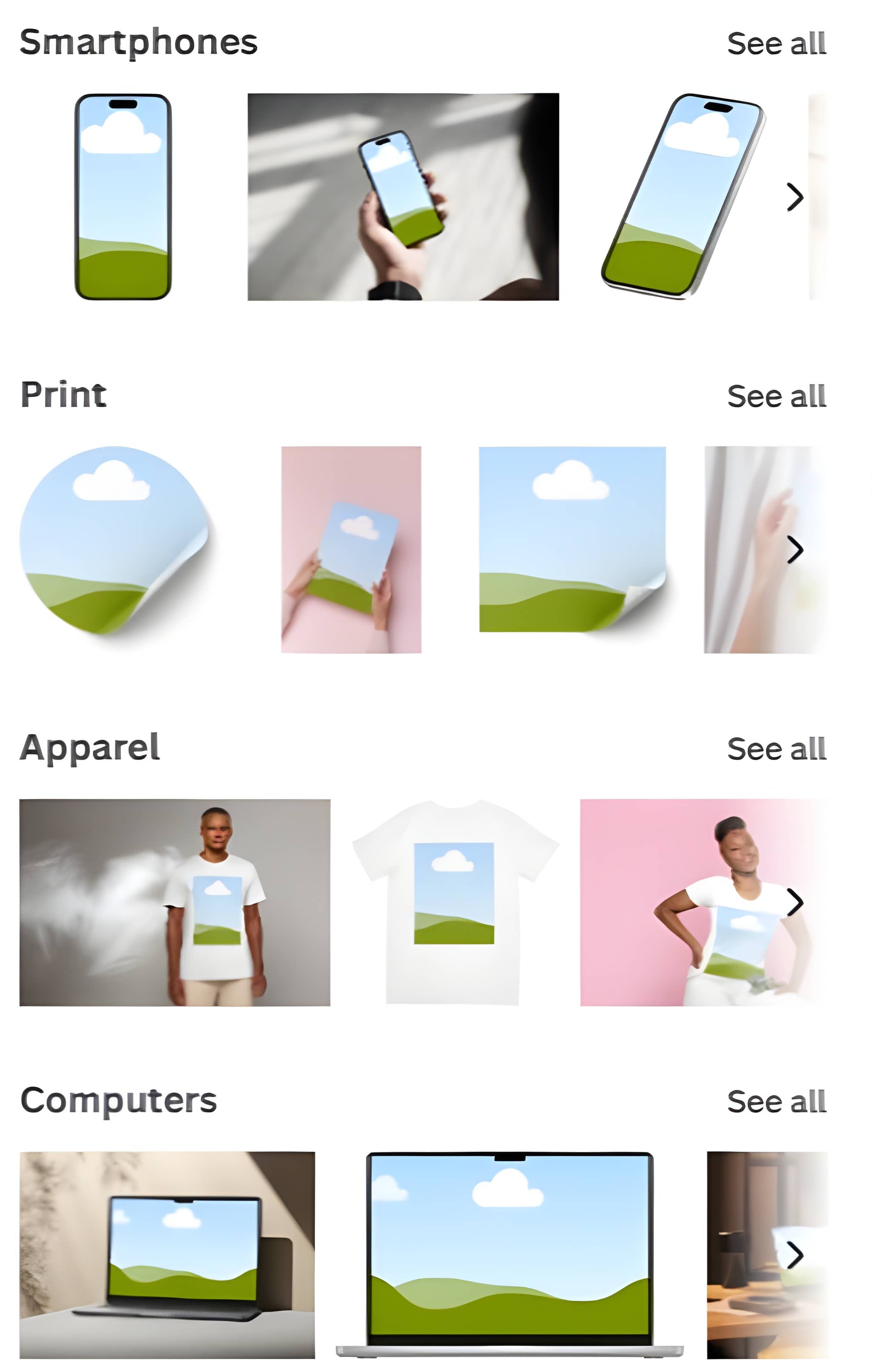
Task: Select the round peeling sticker mockup
Action: 114,541
